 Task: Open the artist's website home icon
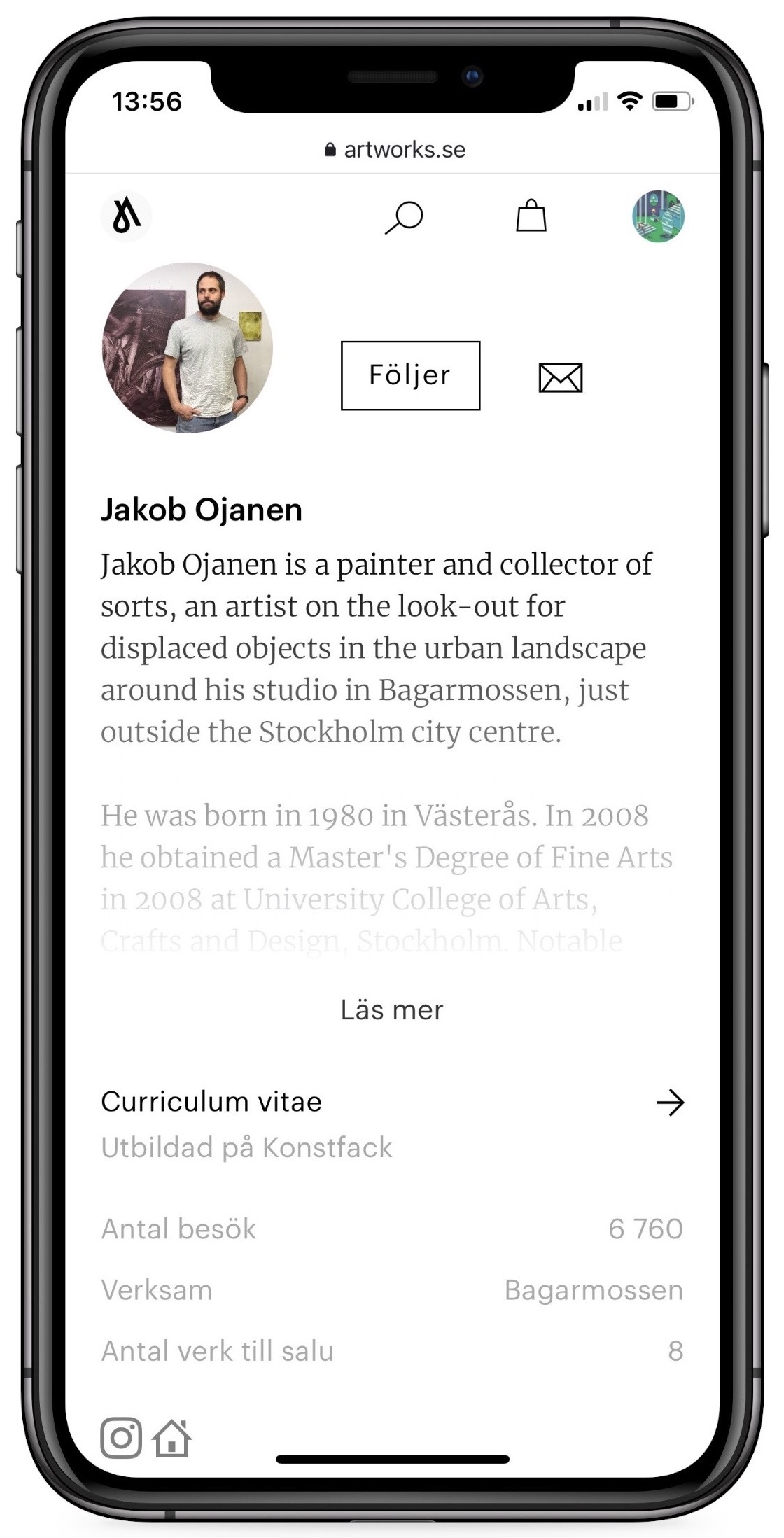pos(172,1439)
